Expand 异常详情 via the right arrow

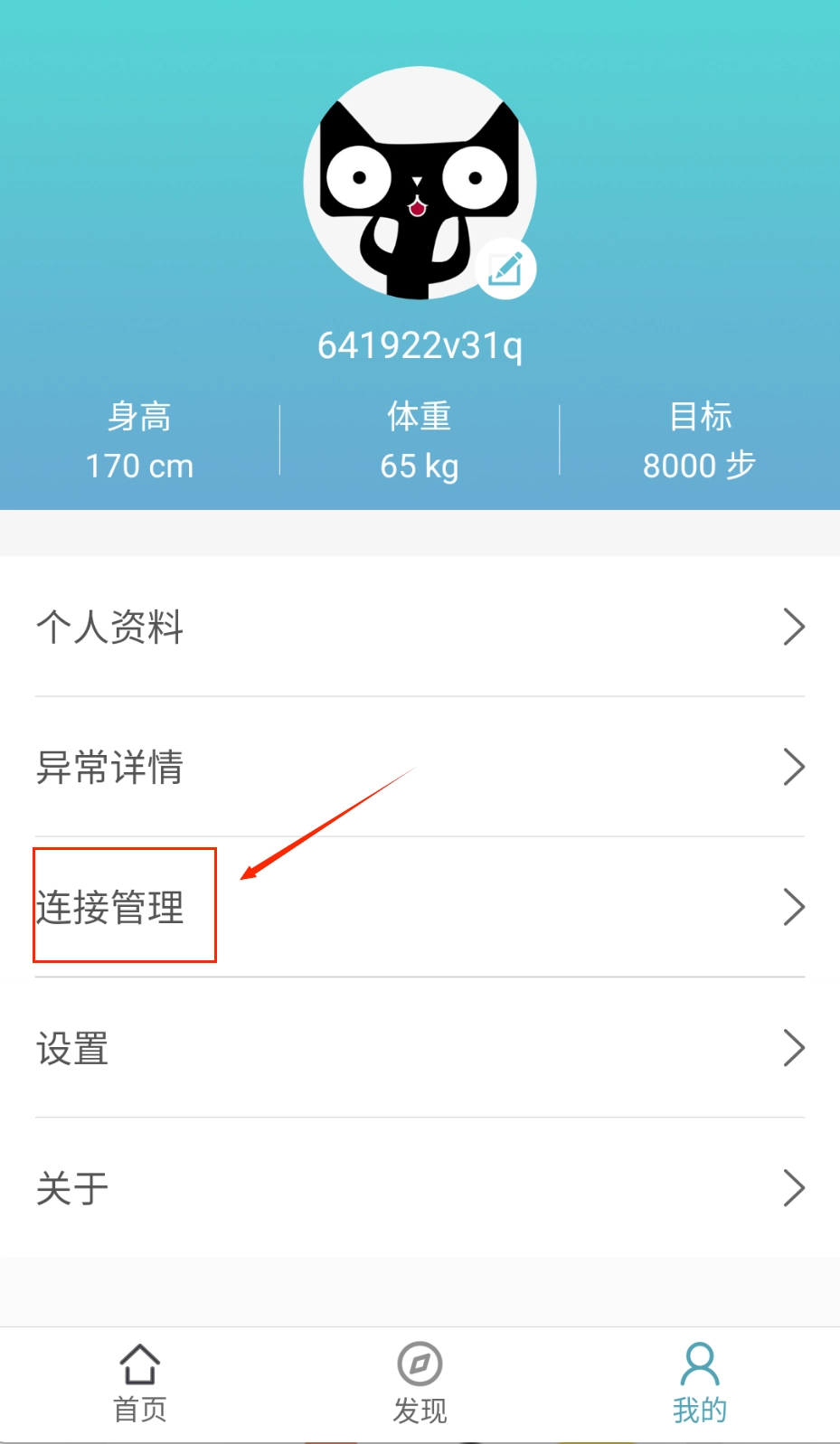click(x=793, y=767)
